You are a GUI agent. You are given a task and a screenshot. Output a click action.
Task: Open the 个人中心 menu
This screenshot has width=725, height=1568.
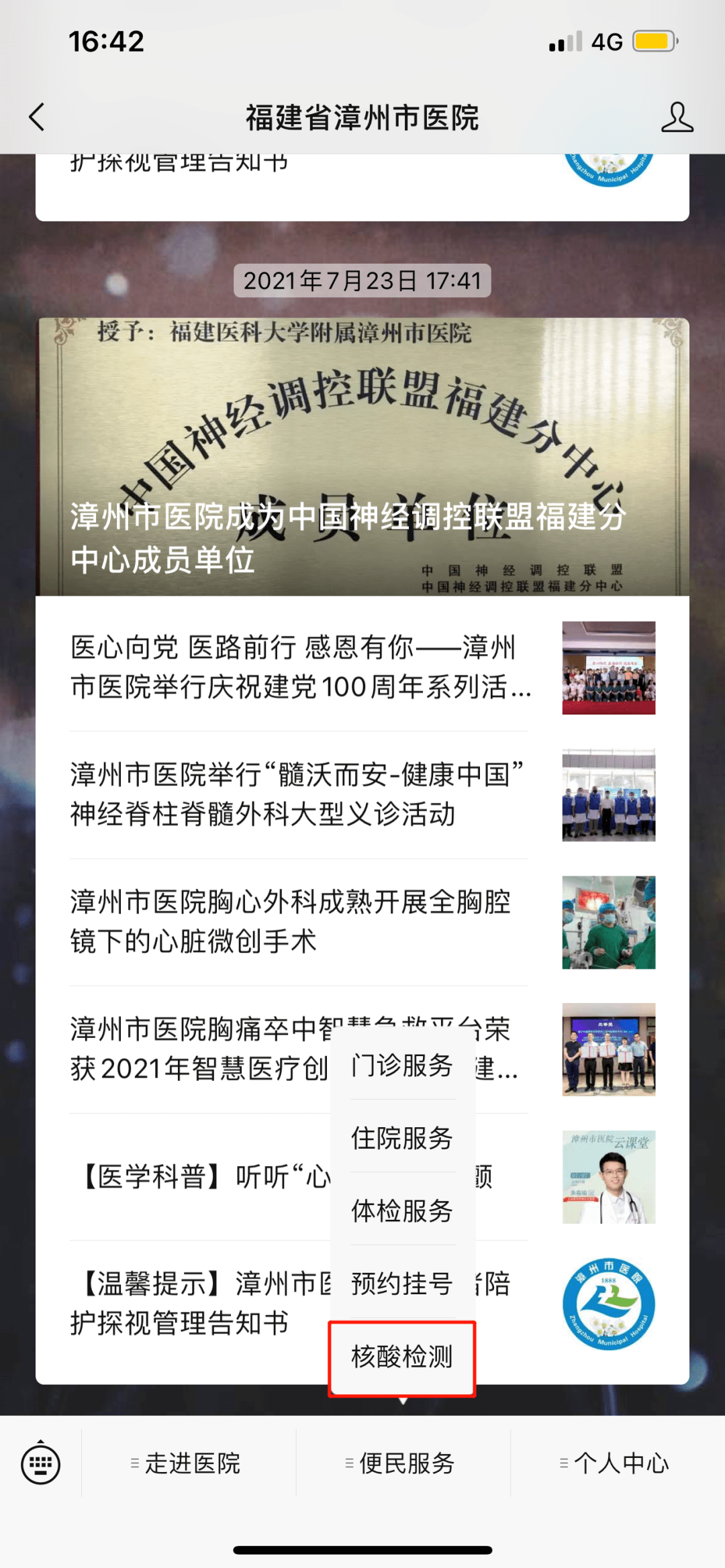(618, 1463)
